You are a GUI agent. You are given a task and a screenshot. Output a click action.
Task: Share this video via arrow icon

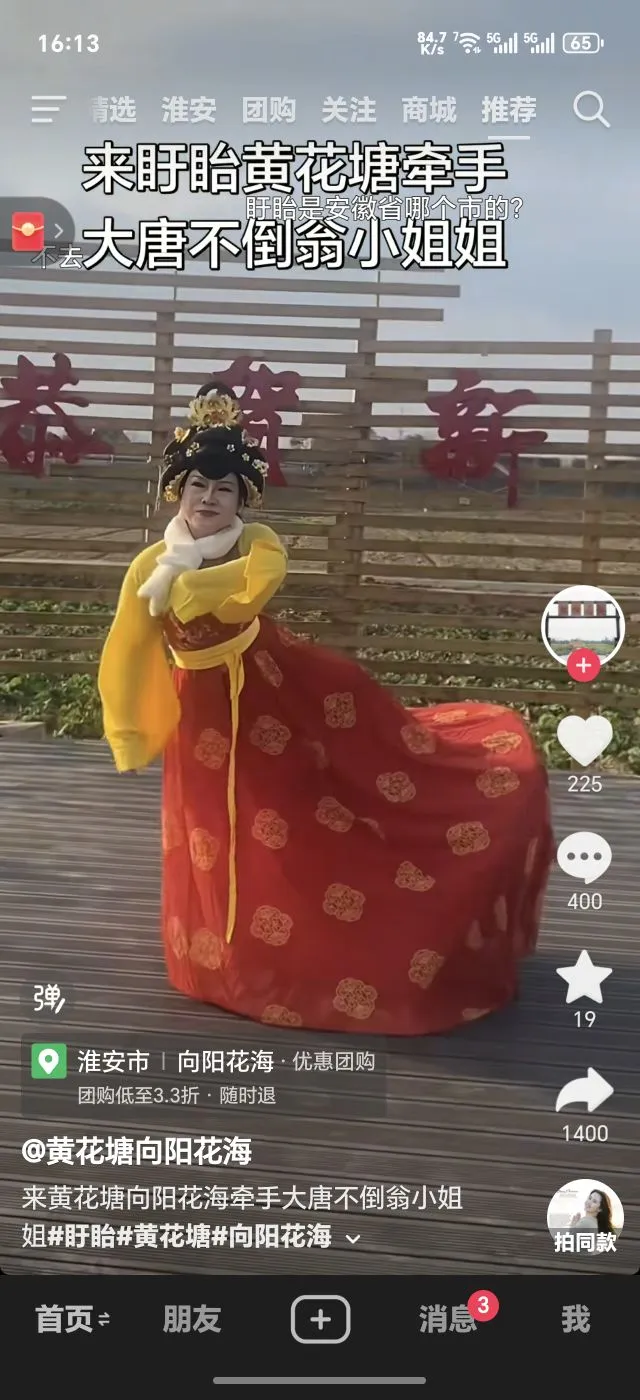(584, 1092)
